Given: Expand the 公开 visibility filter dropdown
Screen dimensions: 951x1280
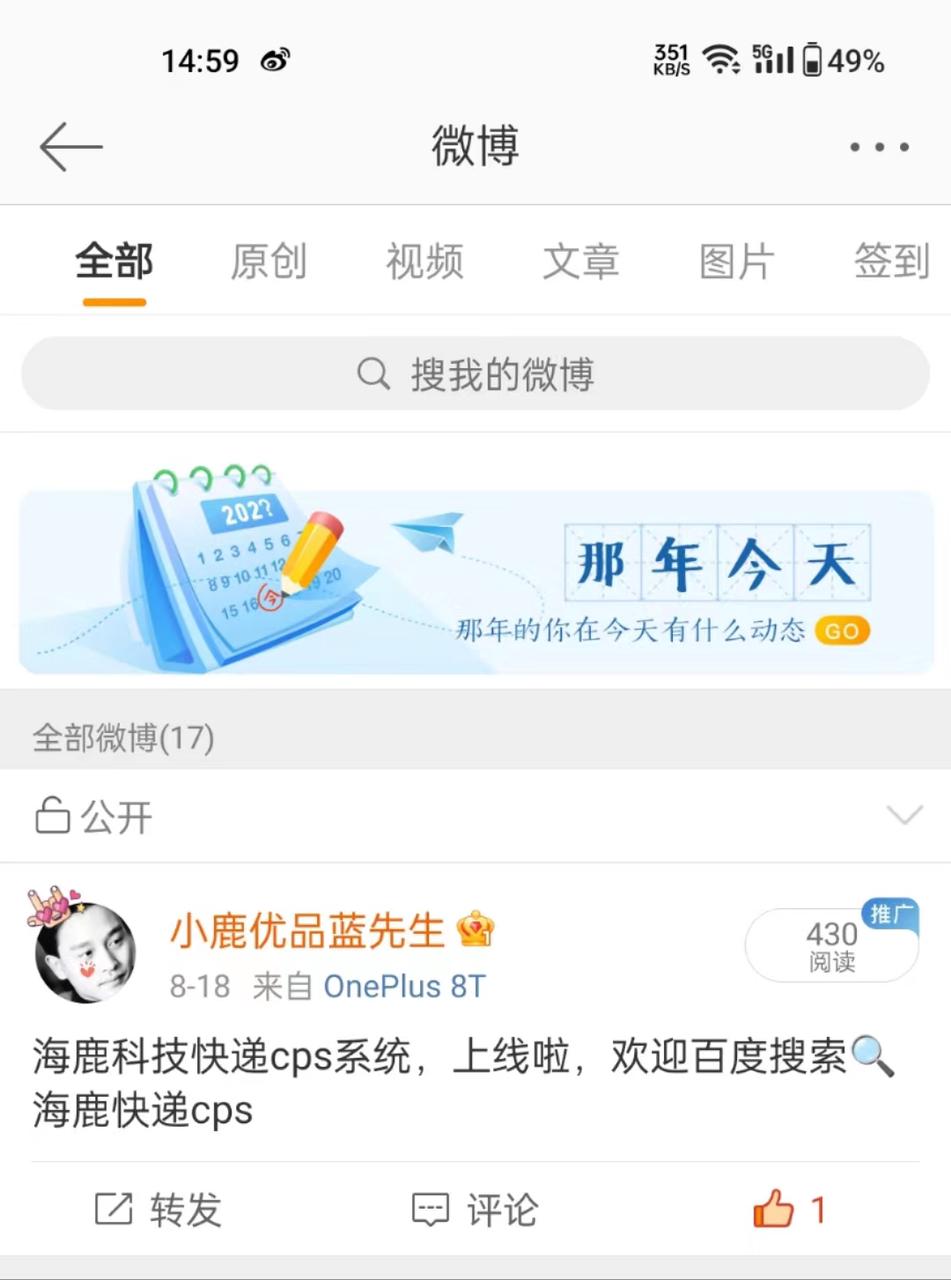Looking at the screenshot, I should click(904, 816).
